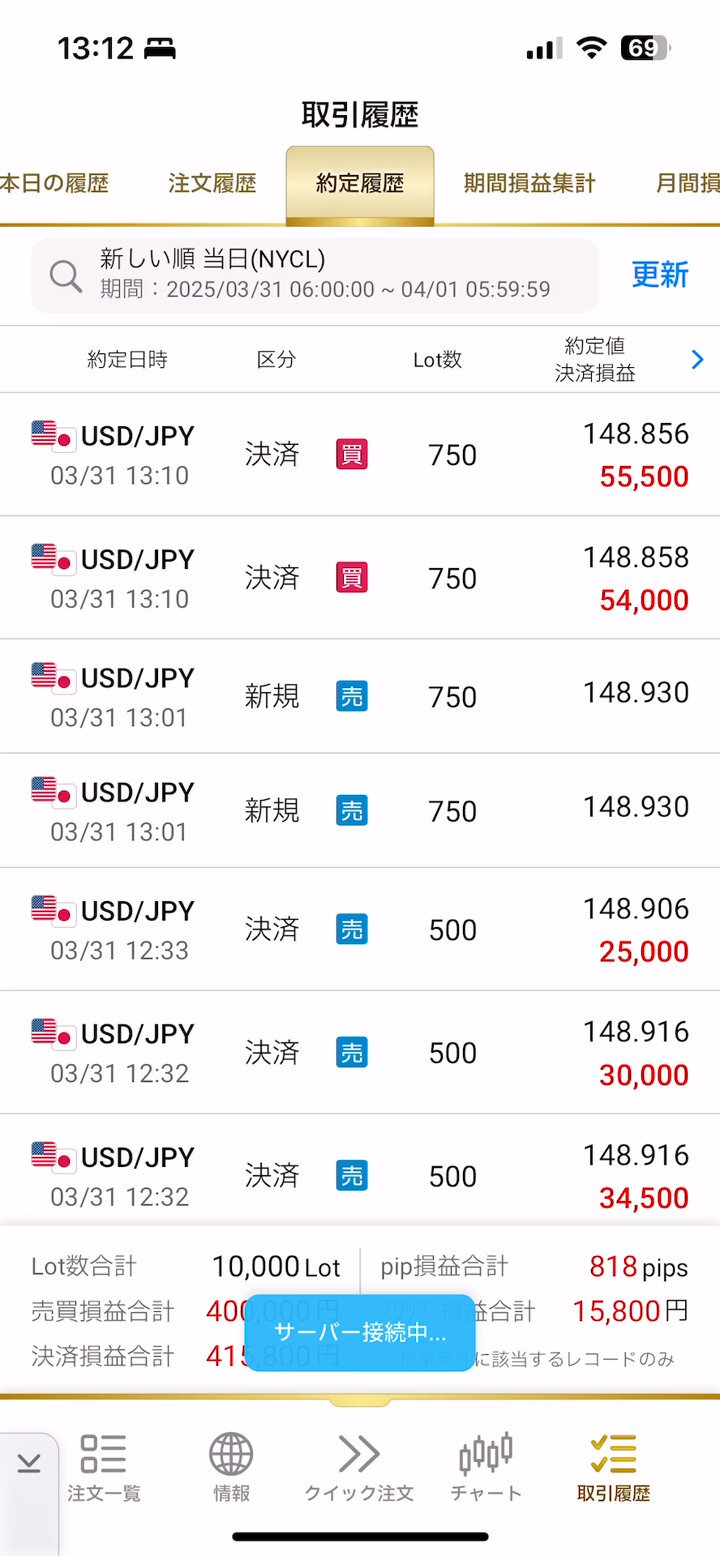
Task: Select the 取引履歴 bottom tab
Action: tap(613, 1467)
